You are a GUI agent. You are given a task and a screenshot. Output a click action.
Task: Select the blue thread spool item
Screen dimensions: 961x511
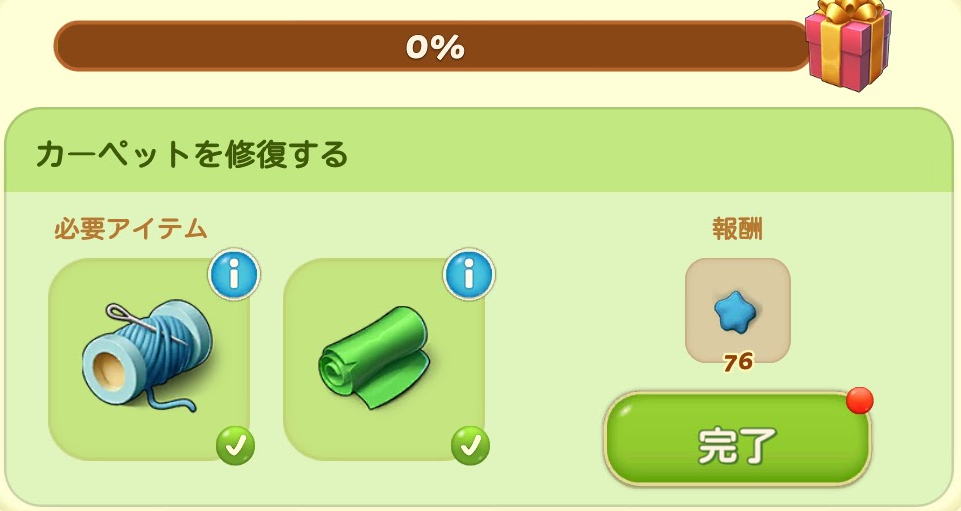click(148, 360)
